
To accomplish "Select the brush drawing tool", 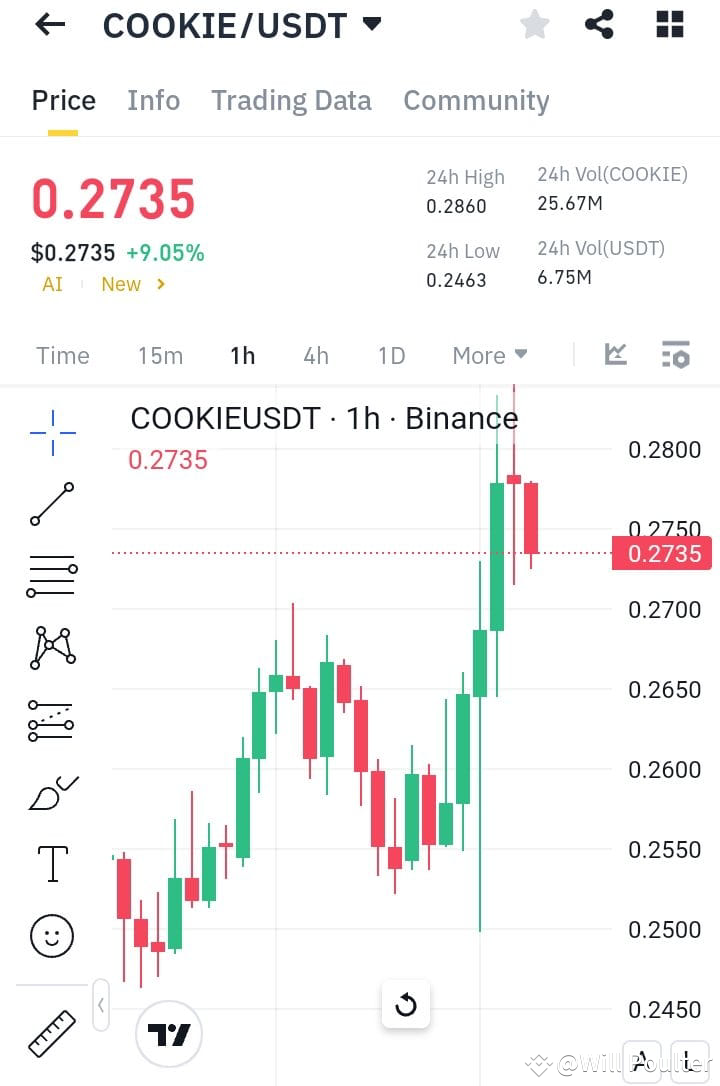I will (x=51, y=792).
